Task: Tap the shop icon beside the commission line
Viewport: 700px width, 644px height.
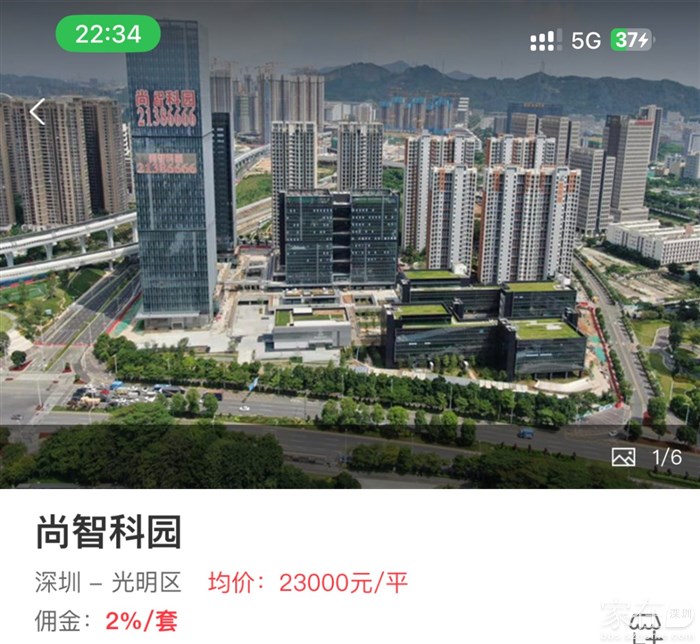Action: (646, 626)
